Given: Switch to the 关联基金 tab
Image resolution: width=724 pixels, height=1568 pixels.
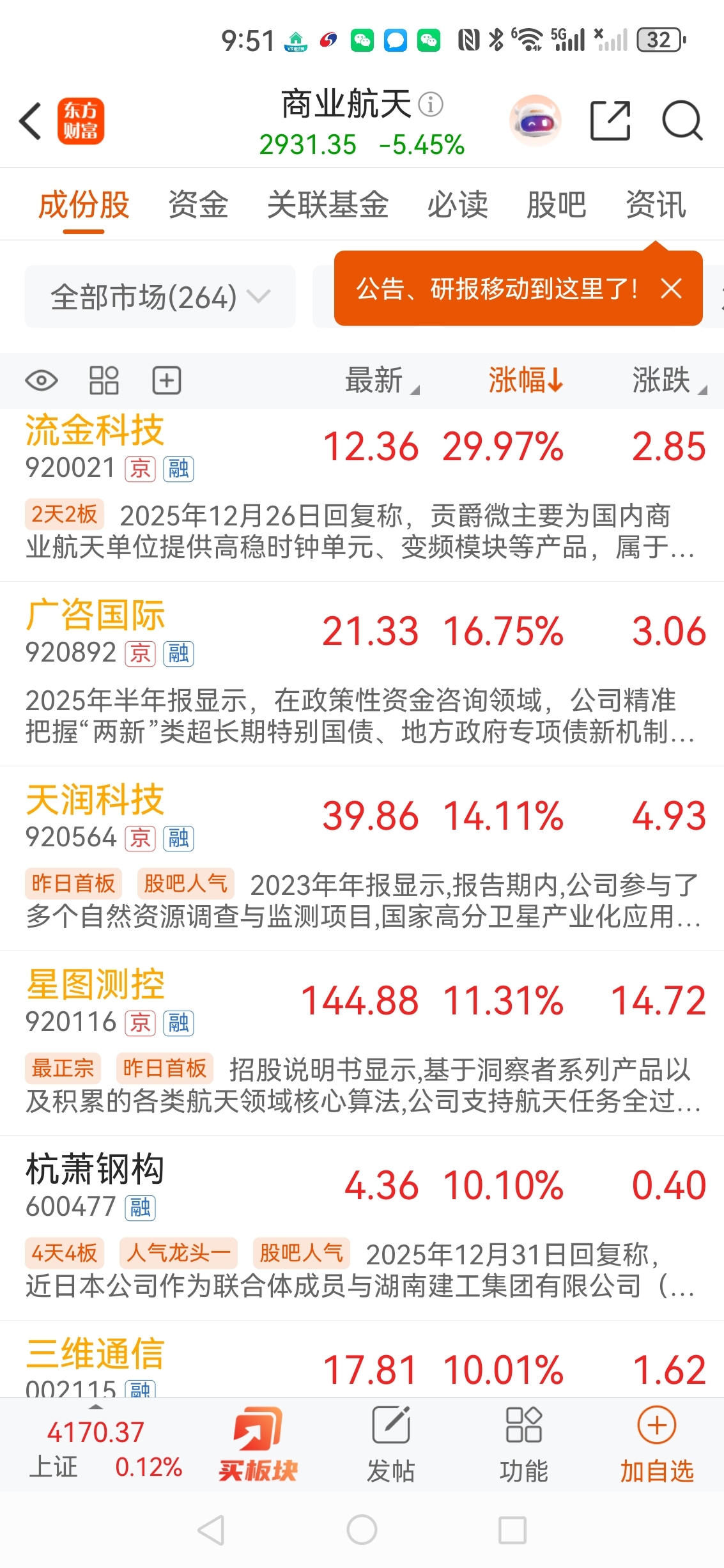Looking at the screenshot, I should click(x=328, y=205).
